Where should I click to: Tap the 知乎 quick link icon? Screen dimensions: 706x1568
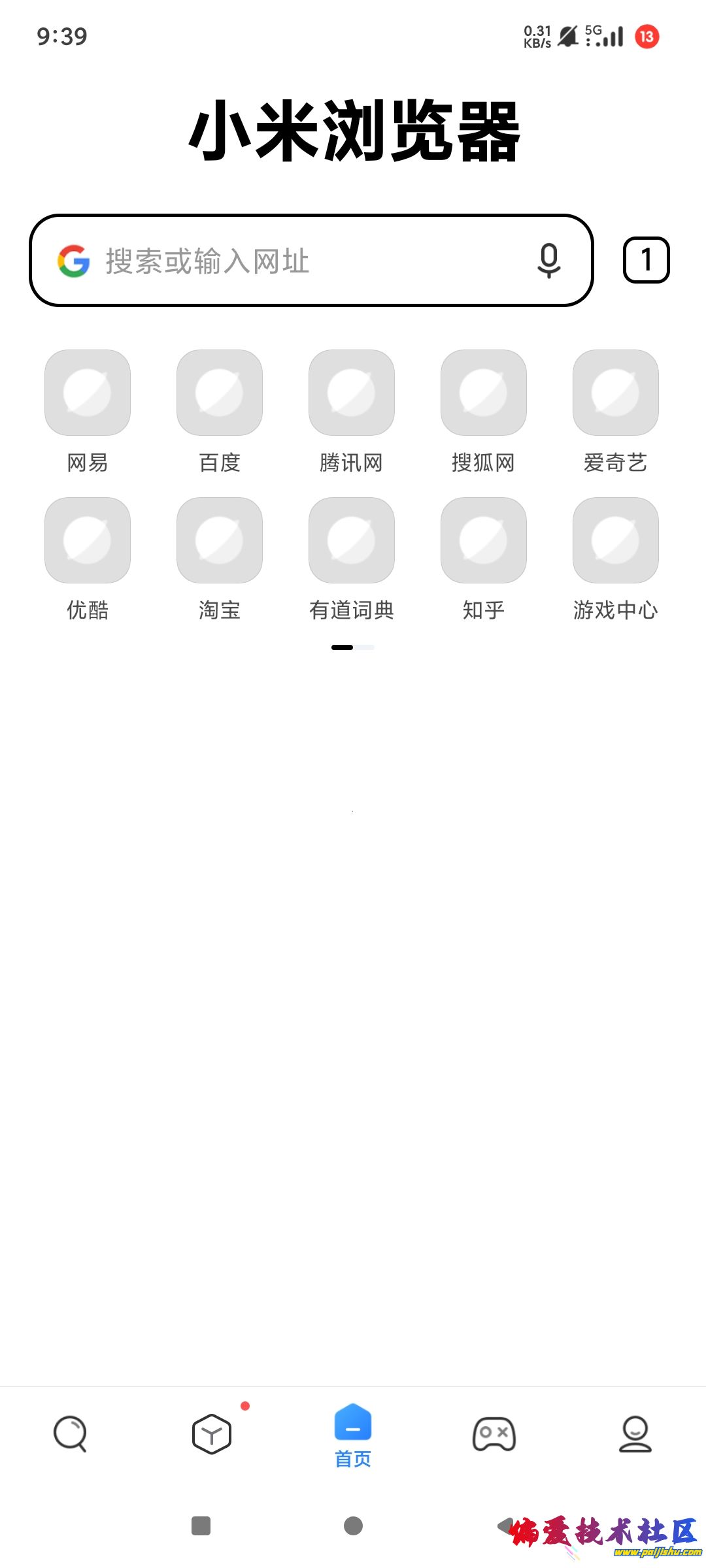(x=484, y=540)
